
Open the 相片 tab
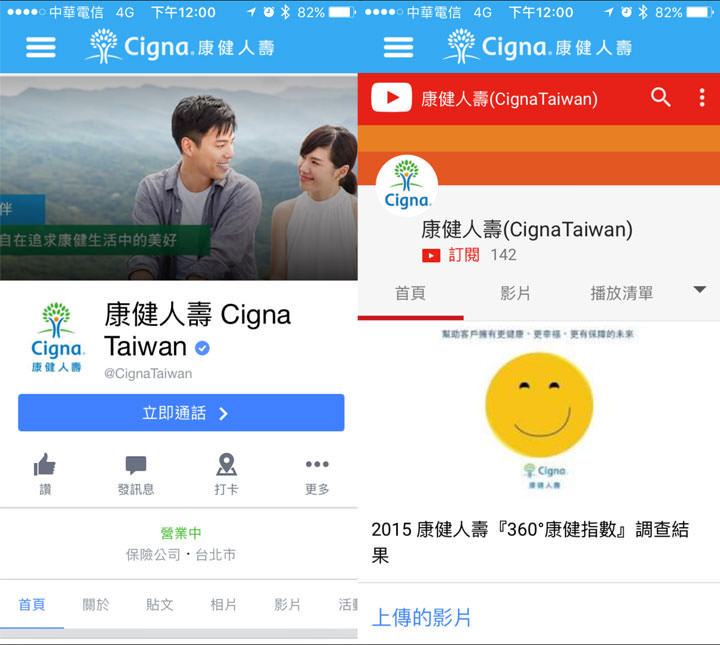[224, 605]
